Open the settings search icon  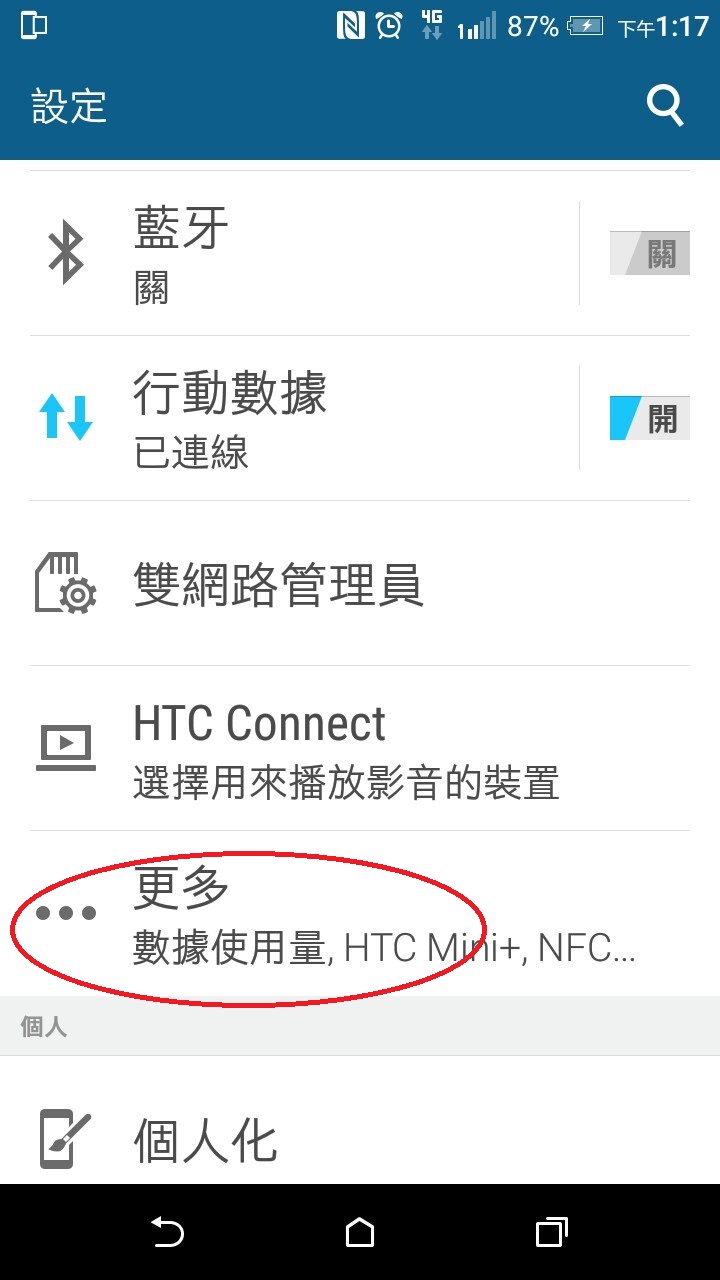665,105
